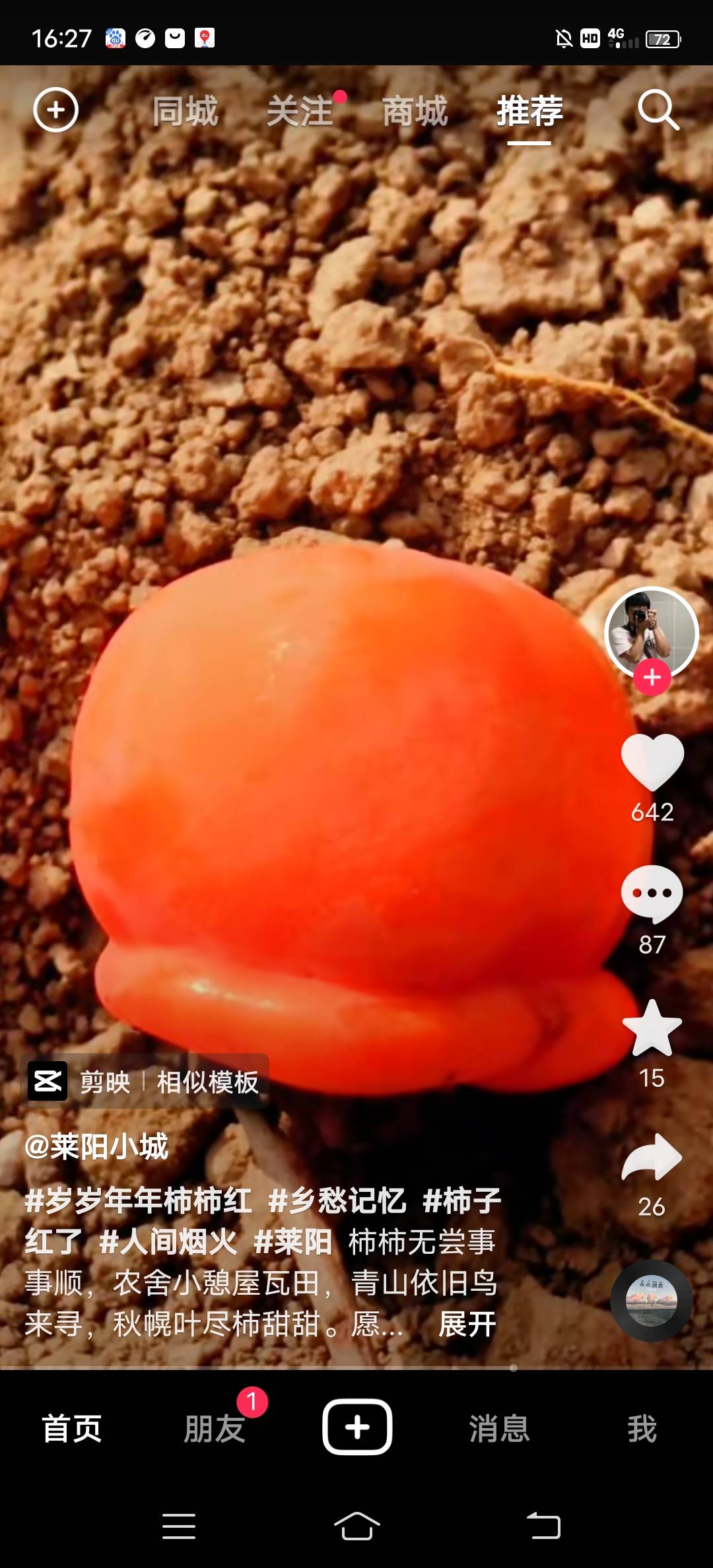Go to the 朋友 tab
The width and height of the screenshot is (713, 1568).
click(215, 1428)
